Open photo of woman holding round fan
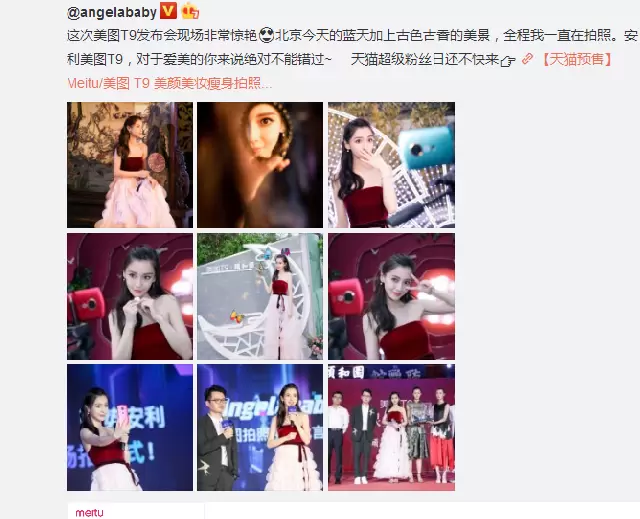Screen dimensions: 640x519 tap(130, 165)
